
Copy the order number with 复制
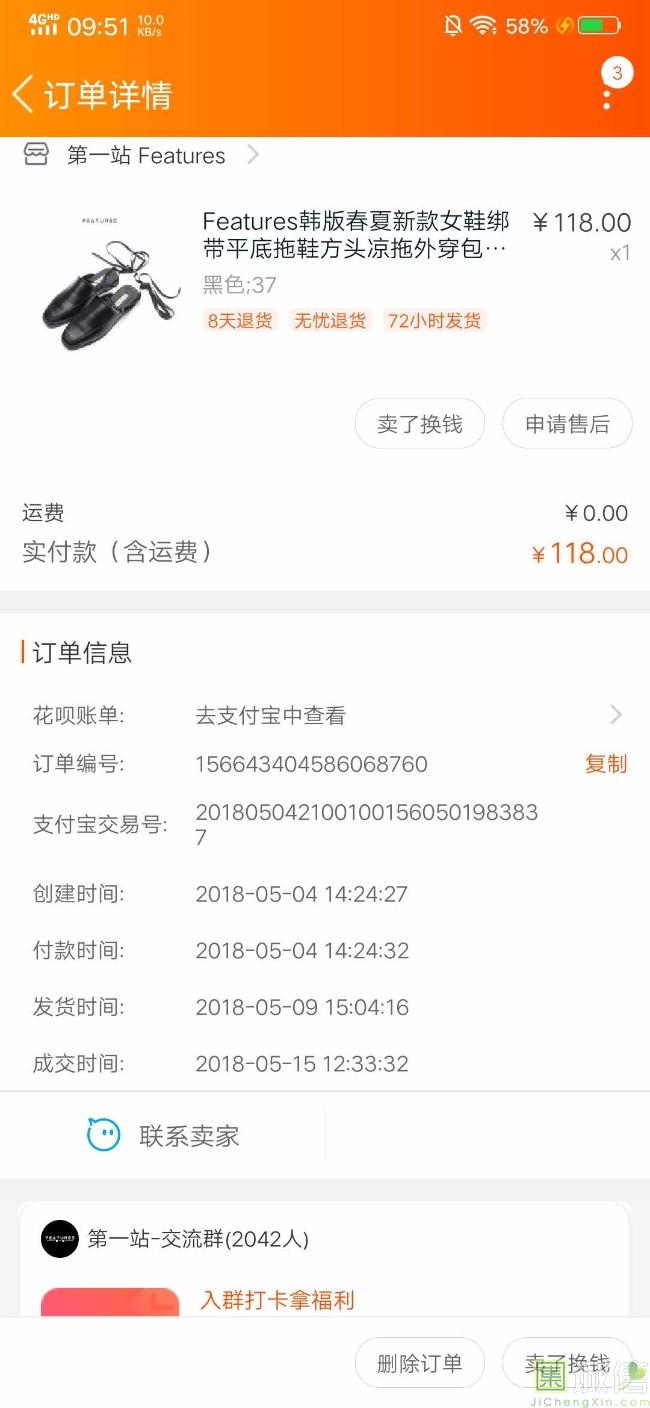click(605, 764)
